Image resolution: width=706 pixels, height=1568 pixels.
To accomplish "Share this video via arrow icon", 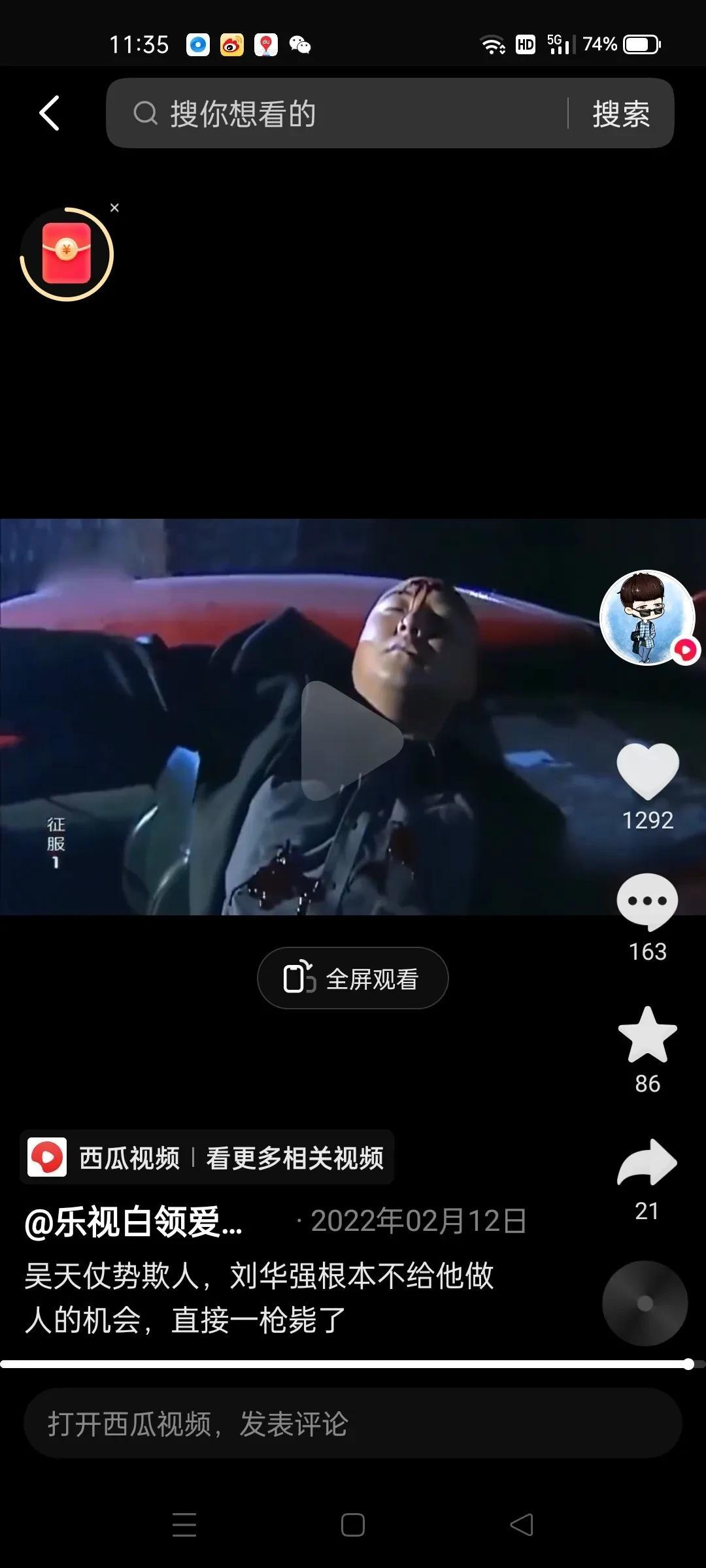I will coord(647,1163).
